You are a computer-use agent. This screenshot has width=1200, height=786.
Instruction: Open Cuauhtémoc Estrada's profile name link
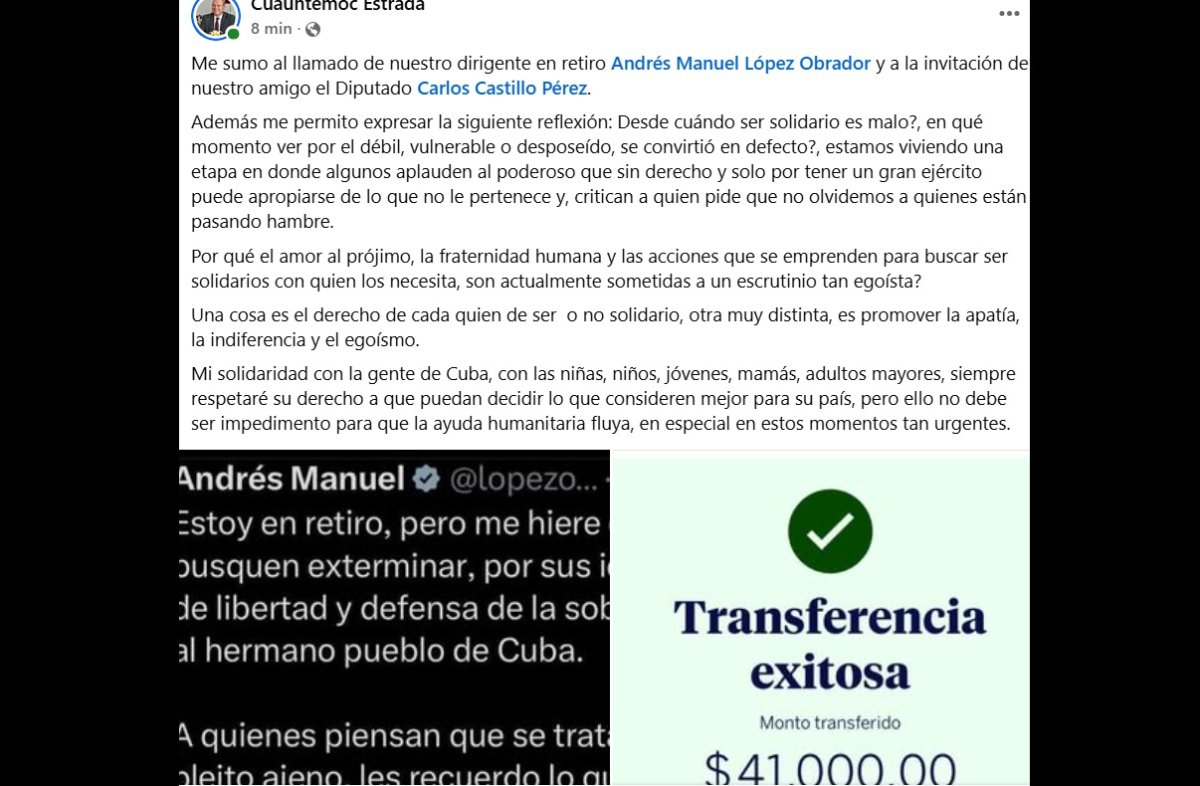[338, 6]
